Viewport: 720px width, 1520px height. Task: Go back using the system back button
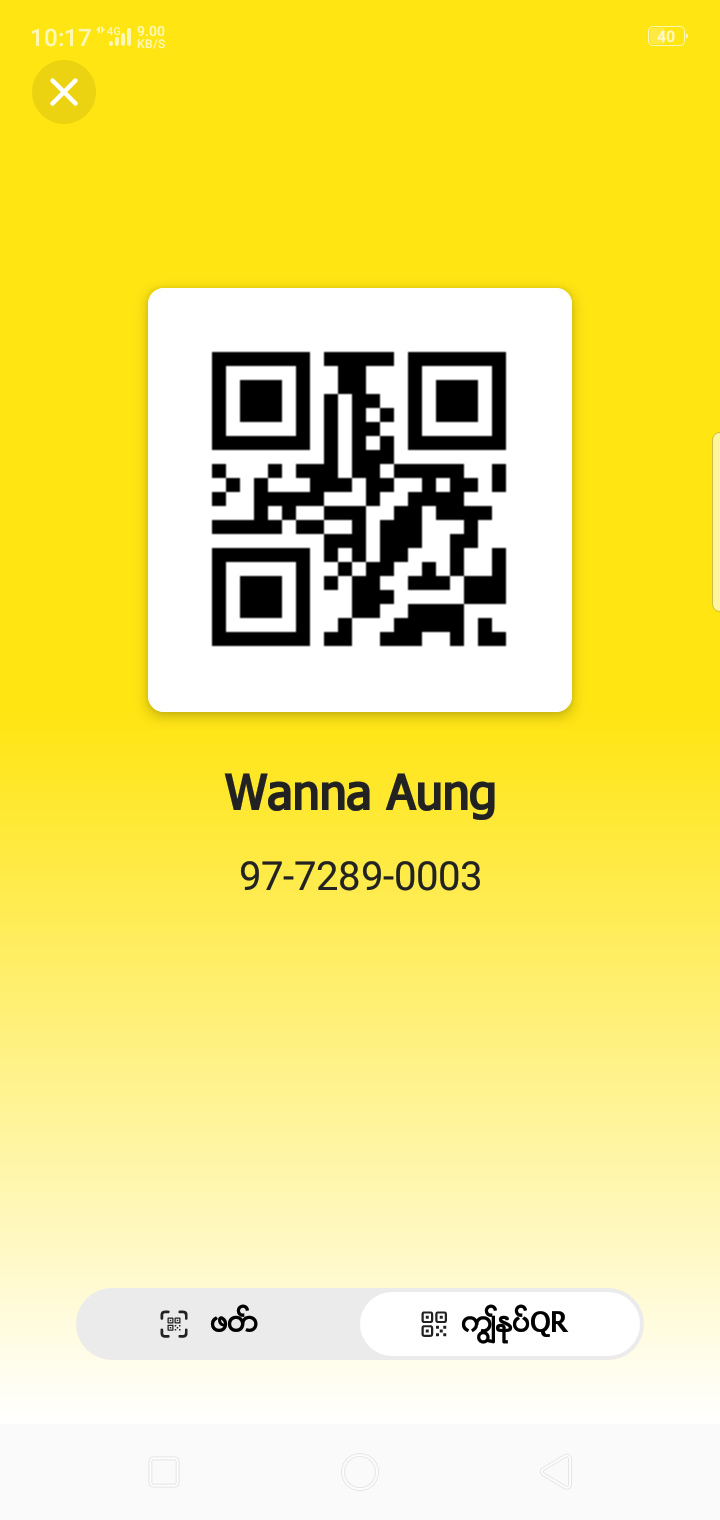point(555,1472)
